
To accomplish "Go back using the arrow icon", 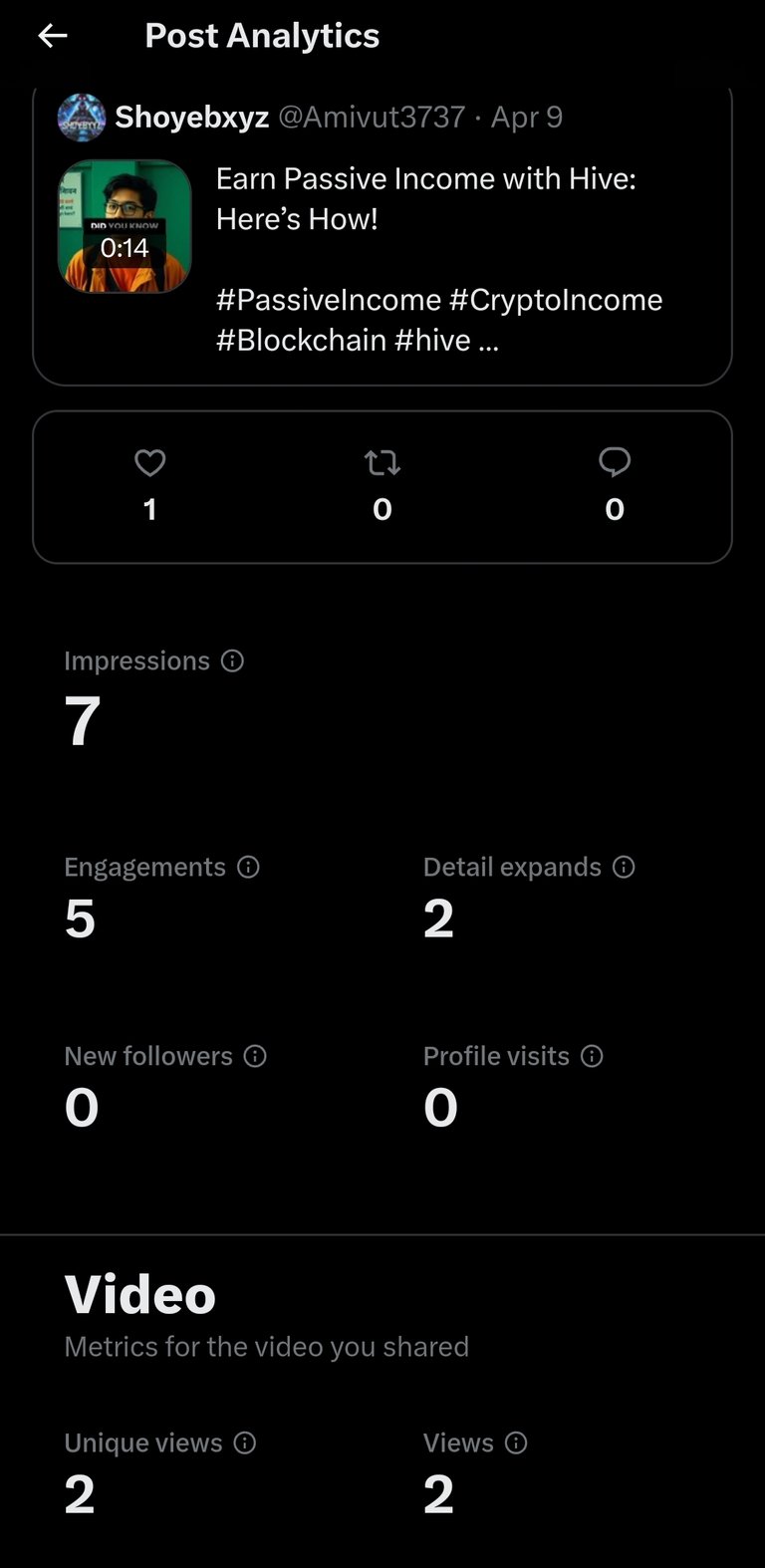I will 53,36.
